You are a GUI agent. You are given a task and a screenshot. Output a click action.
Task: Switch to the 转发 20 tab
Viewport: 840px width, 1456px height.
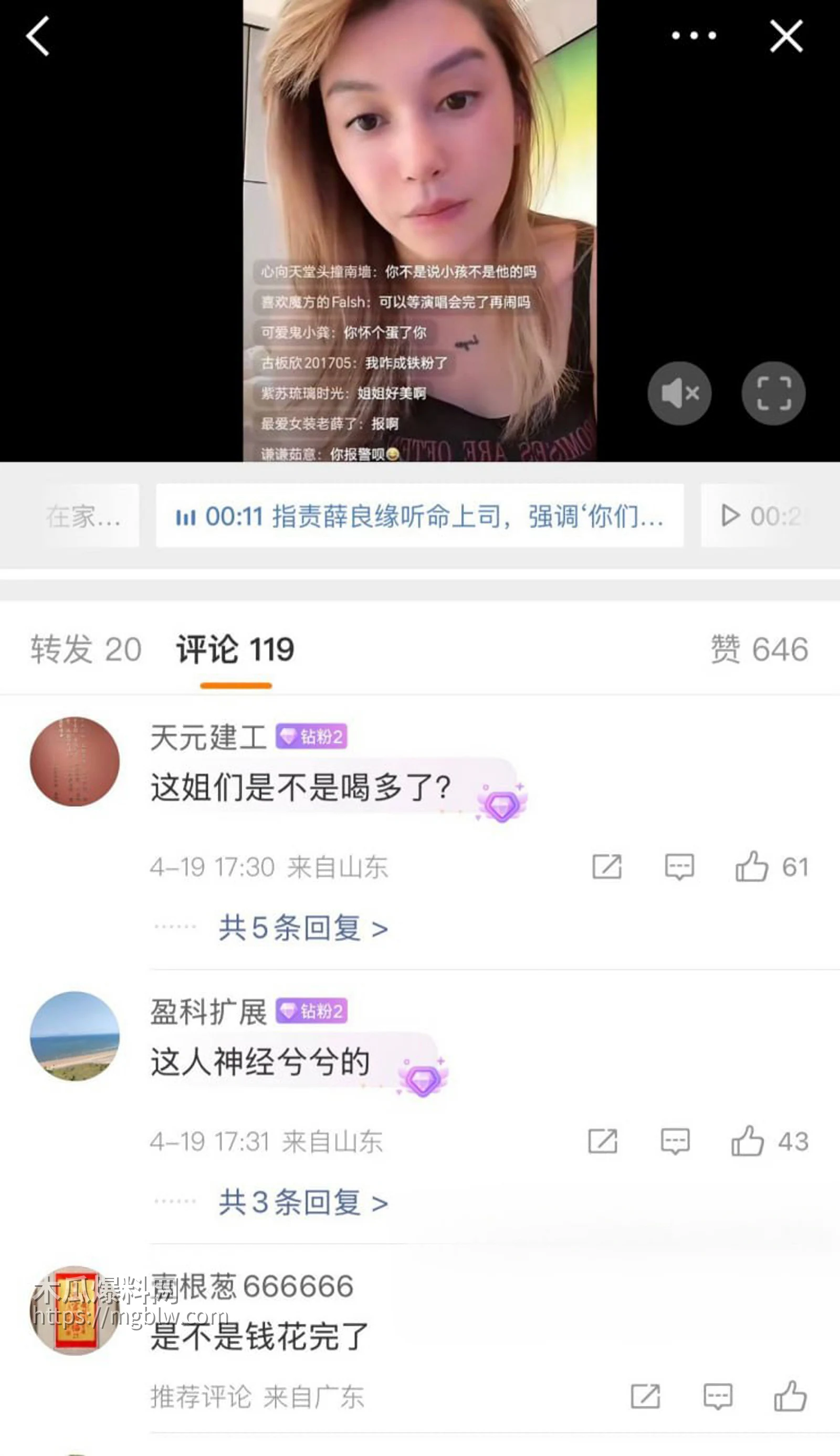pyautogui.click(x=86, y=649)
